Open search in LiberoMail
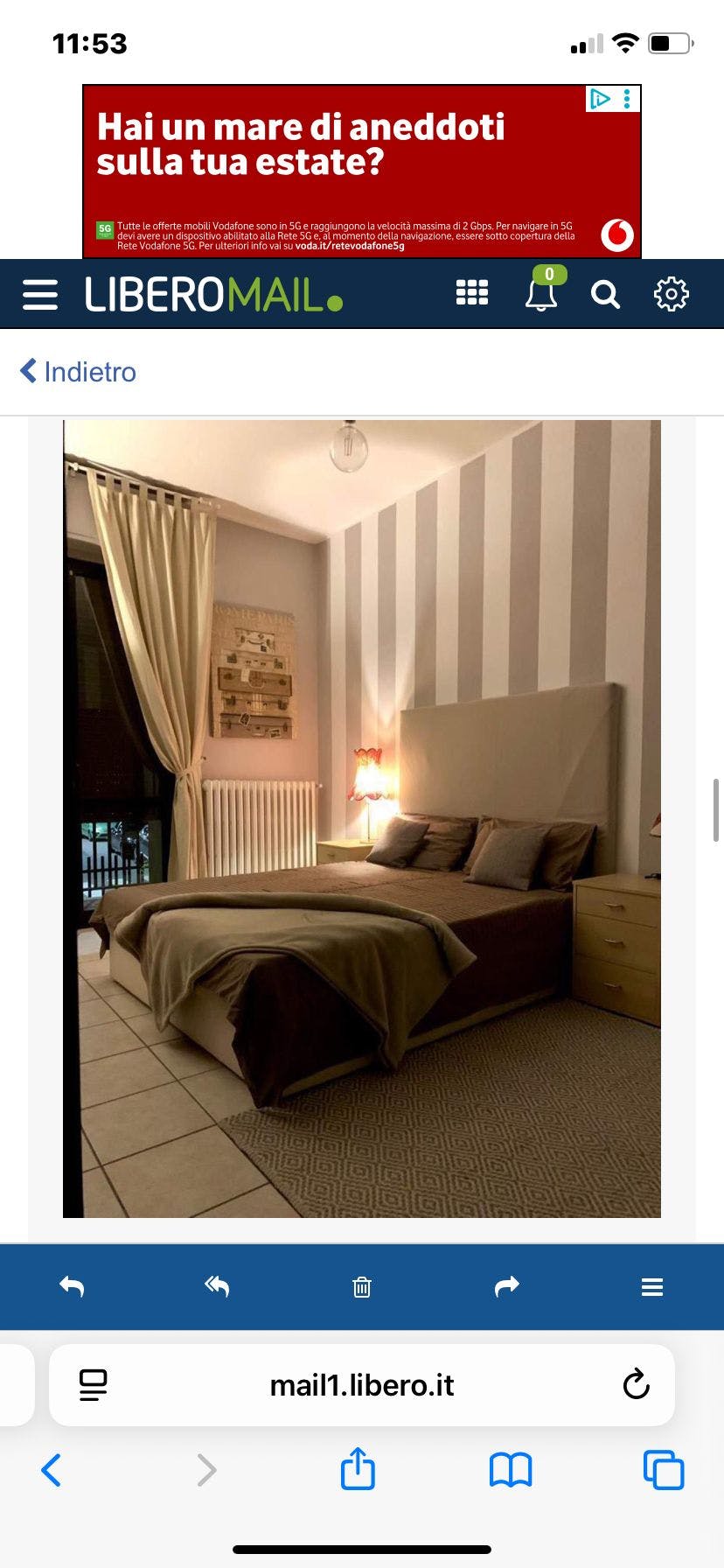The height and width of the screenshot is (1568, 724). coord(605,295)
